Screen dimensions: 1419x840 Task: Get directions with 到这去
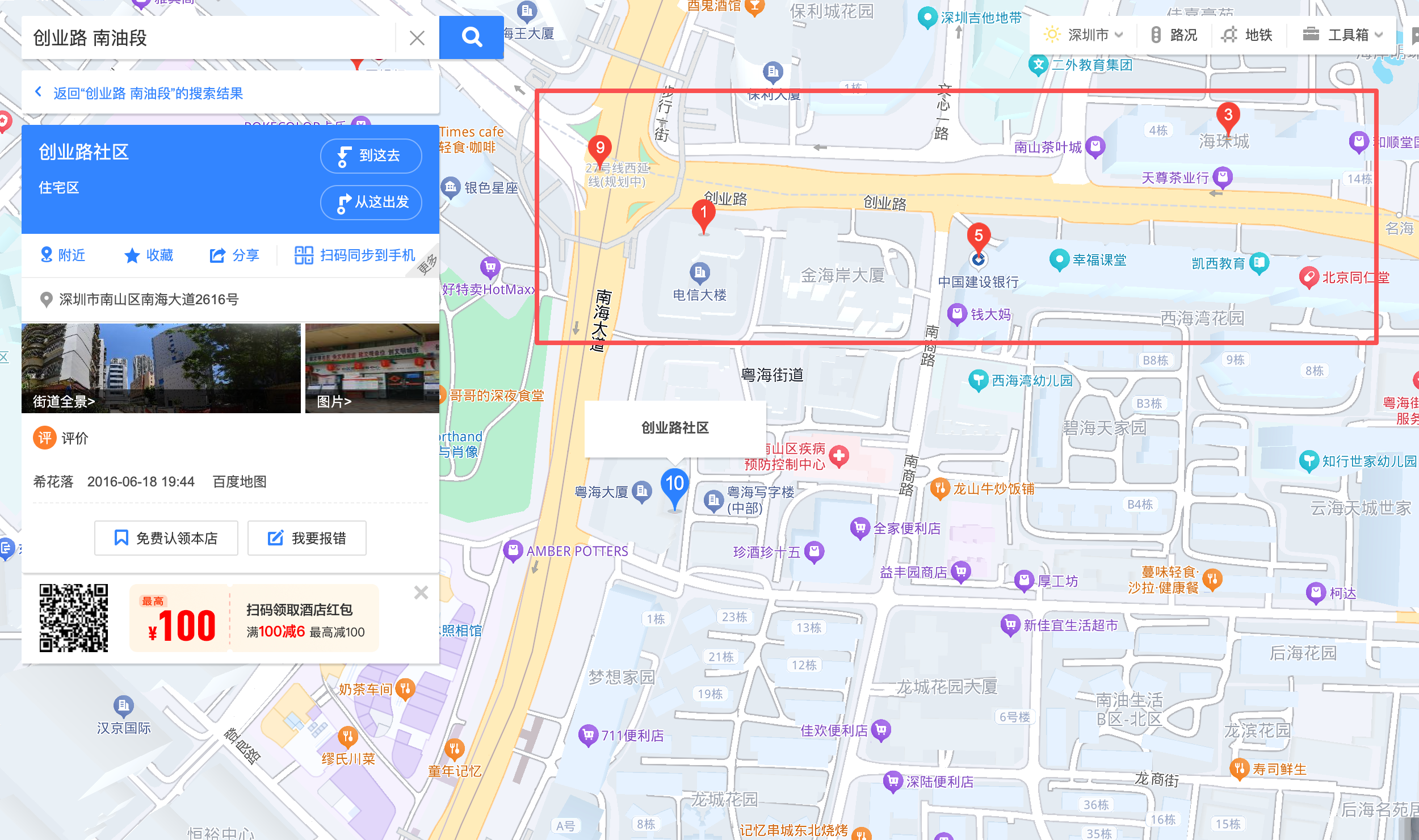click(371, 156)
